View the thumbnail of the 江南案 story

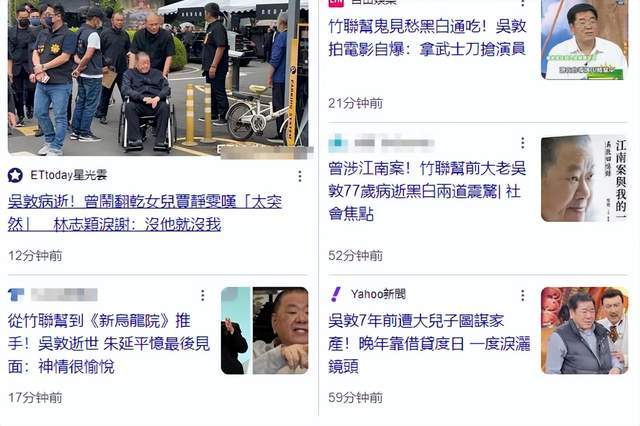point(584,178)
